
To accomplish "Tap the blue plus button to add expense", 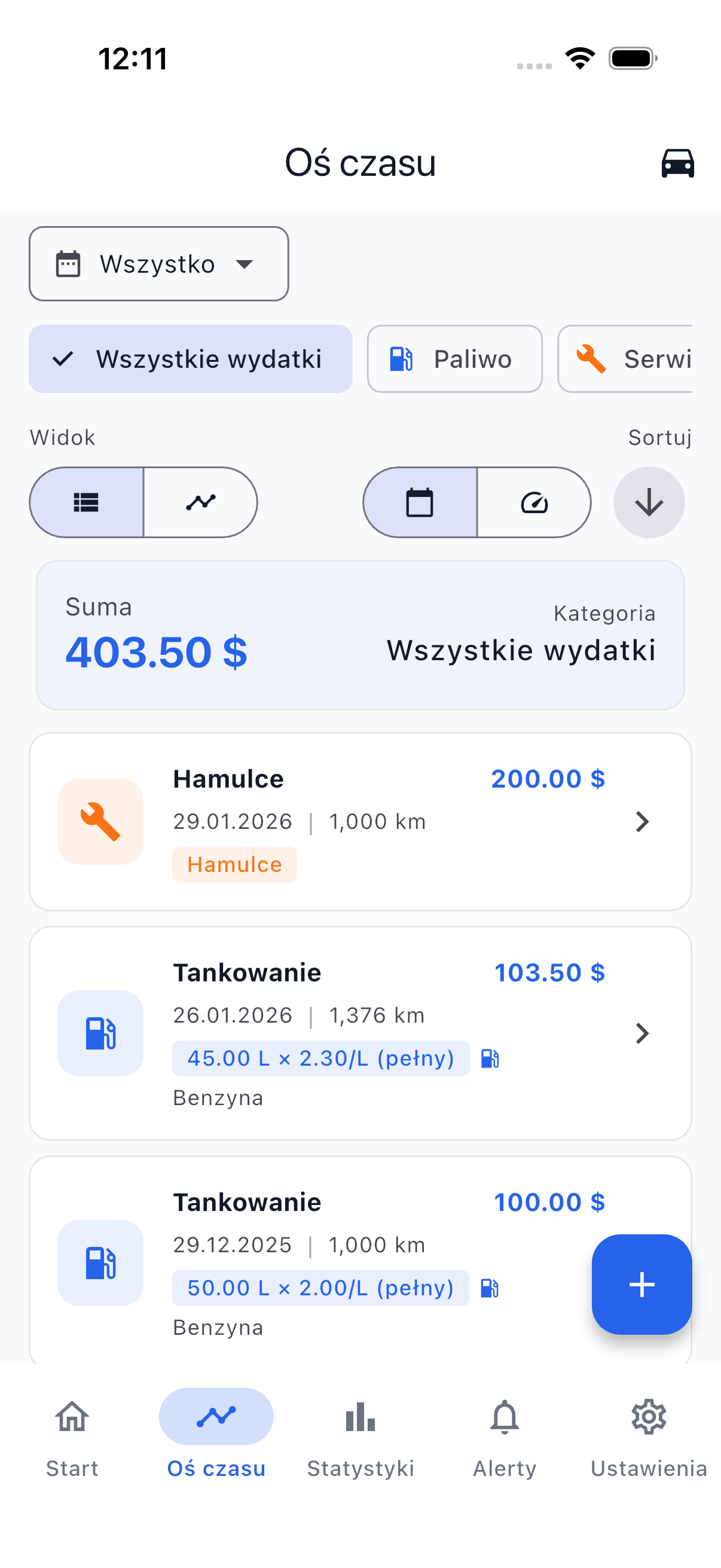I will pyautogui.click(x=641, y=1285).
